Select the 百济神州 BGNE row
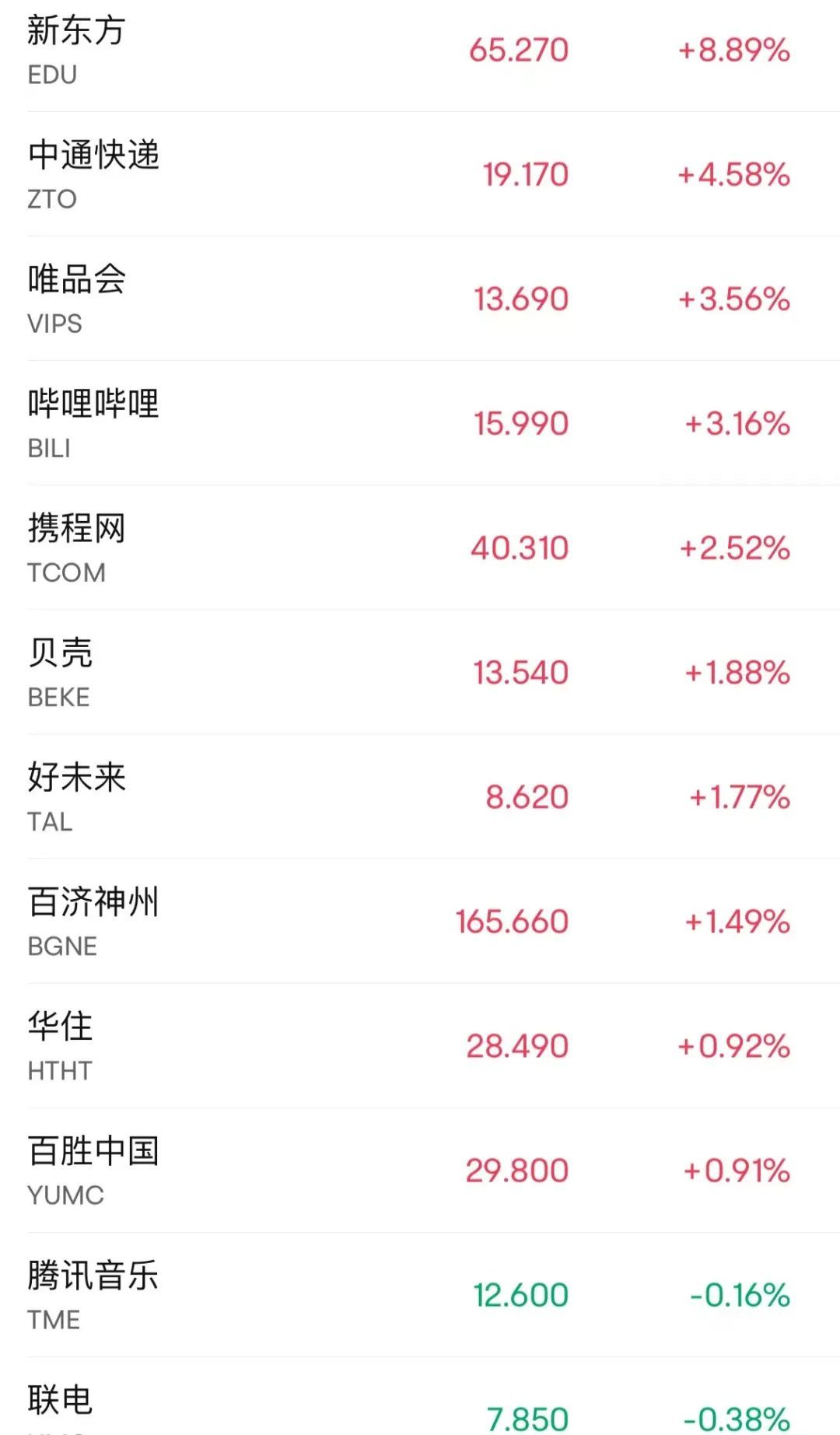The width and height of the screenshot is (840, 1435). [x=420, y=921]
